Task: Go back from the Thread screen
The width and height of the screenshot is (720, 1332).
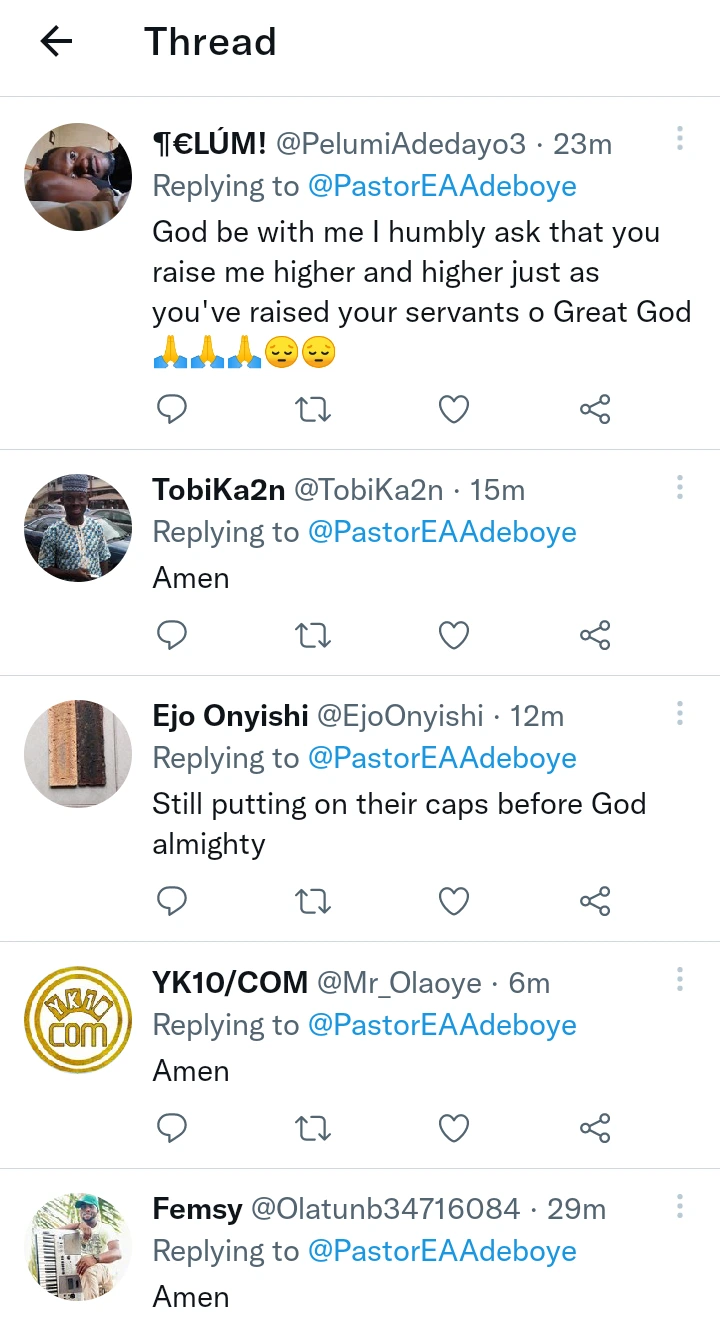Action: click(56, 42)
